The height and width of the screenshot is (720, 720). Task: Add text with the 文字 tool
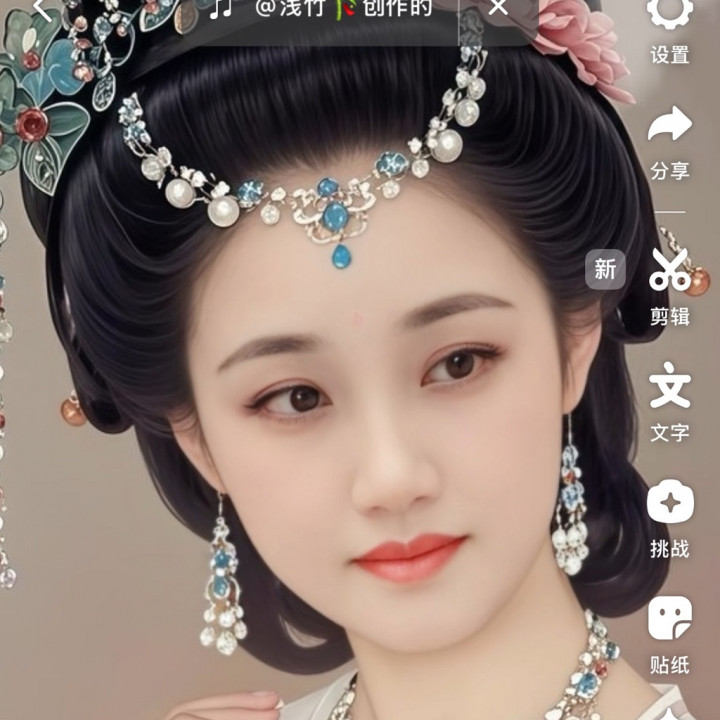pyautogui.click(x=670, y=400)
